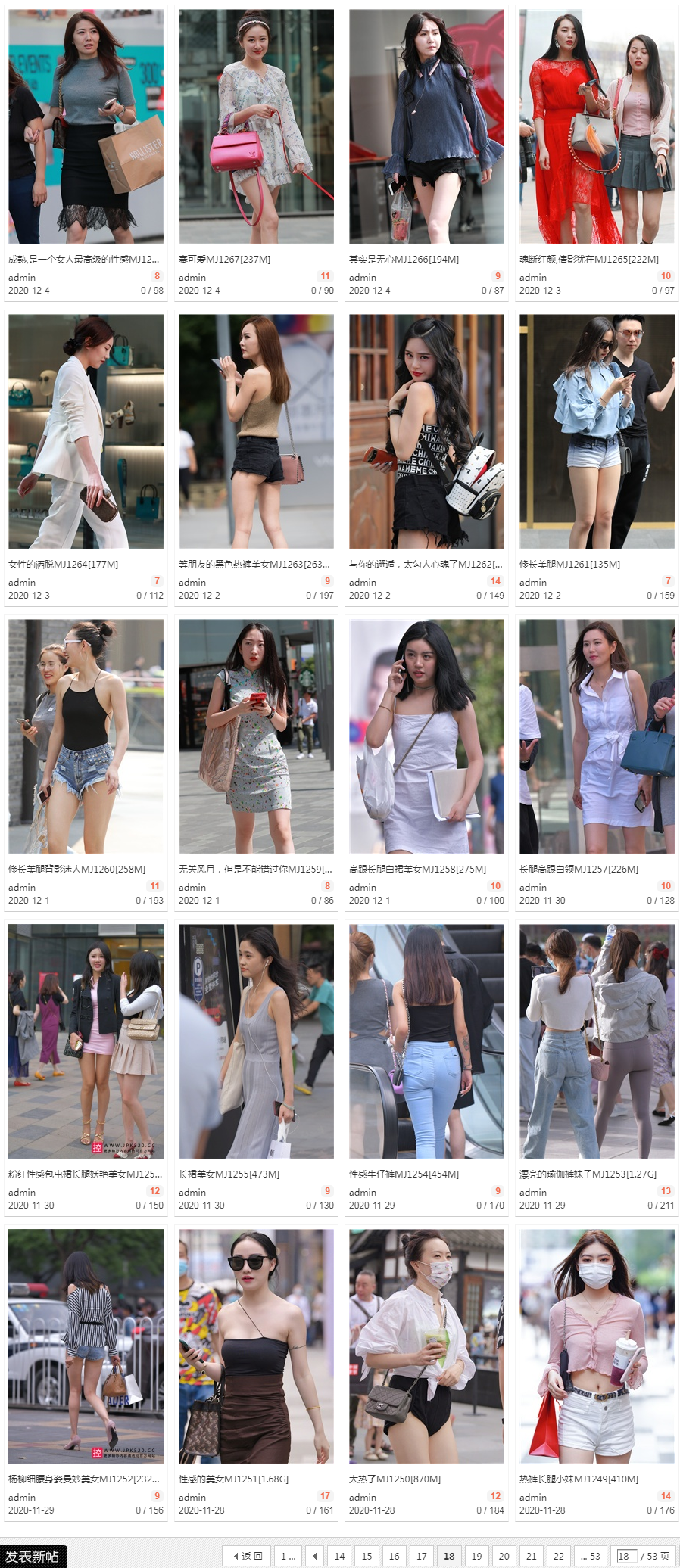This screenshot has height=1568, width=680.
Task: Open the thread 修长美腿MJ1261[135M]
Action: coord(569,564)
